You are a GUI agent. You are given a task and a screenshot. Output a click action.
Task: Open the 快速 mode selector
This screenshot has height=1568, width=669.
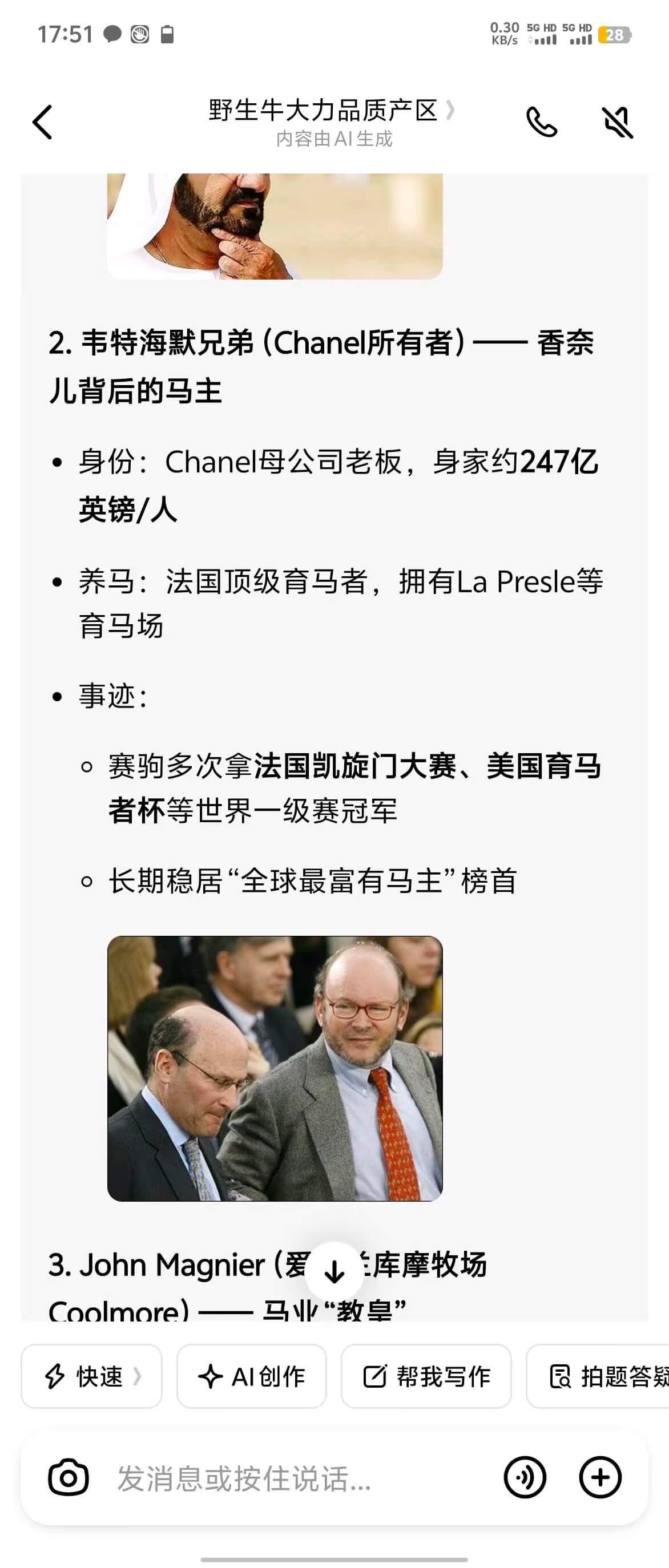[x=92, y=1376]
